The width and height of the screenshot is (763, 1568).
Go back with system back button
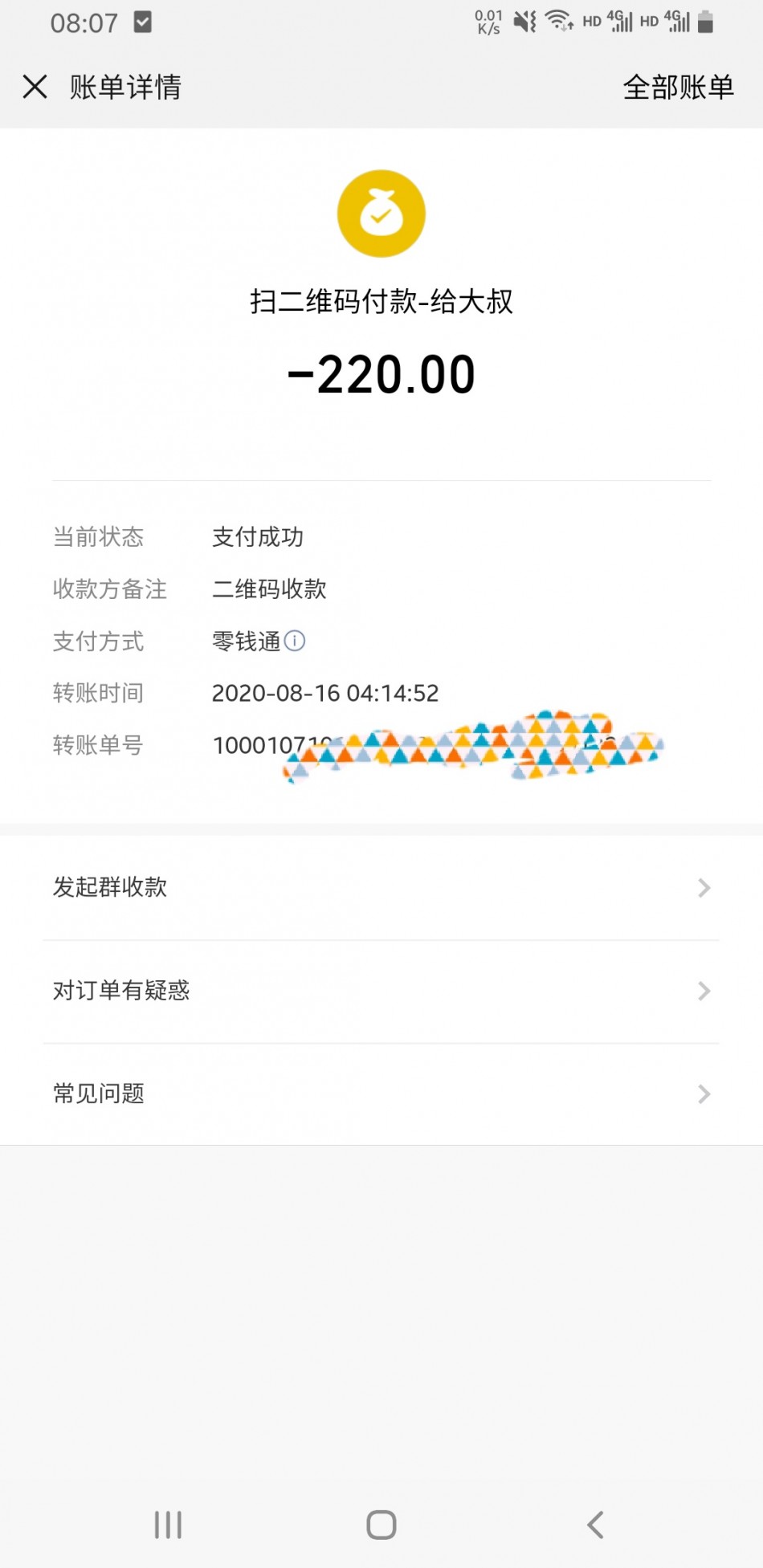pos(595,1525)
